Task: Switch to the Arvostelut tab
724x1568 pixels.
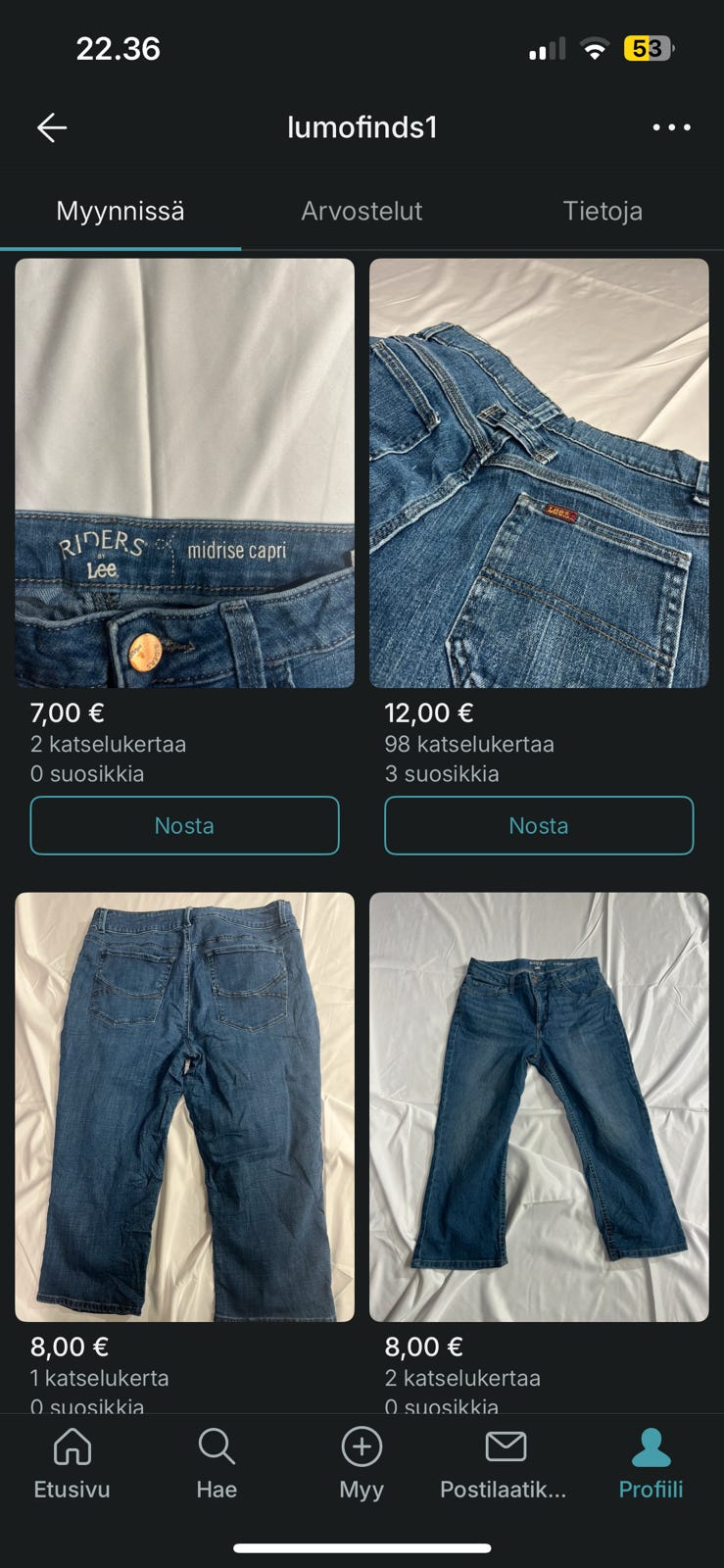Action: click(362, 211)
